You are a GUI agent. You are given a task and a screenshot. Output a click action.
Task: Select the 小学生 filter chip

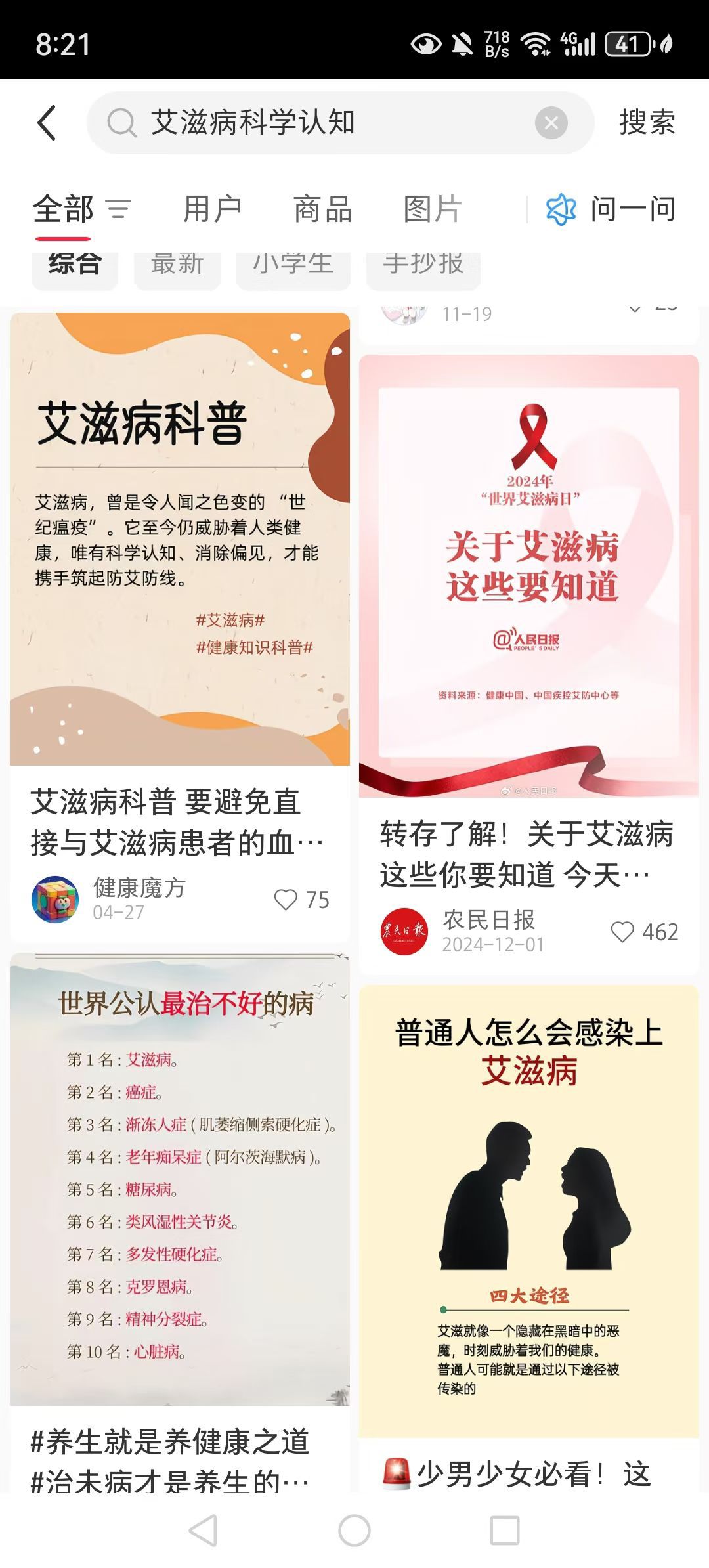pyautogui.click(x=293, y=265)
